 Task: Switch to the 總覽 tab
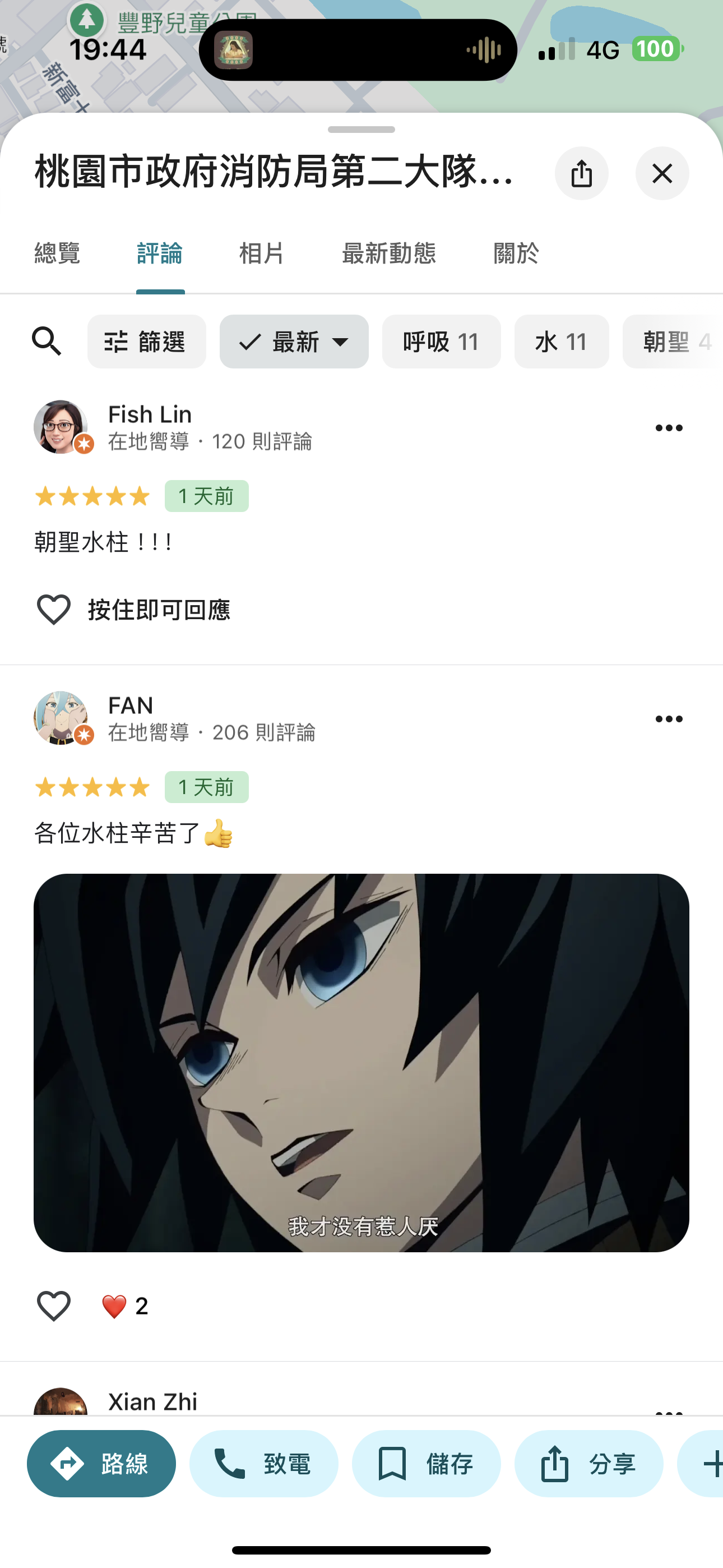57,253
